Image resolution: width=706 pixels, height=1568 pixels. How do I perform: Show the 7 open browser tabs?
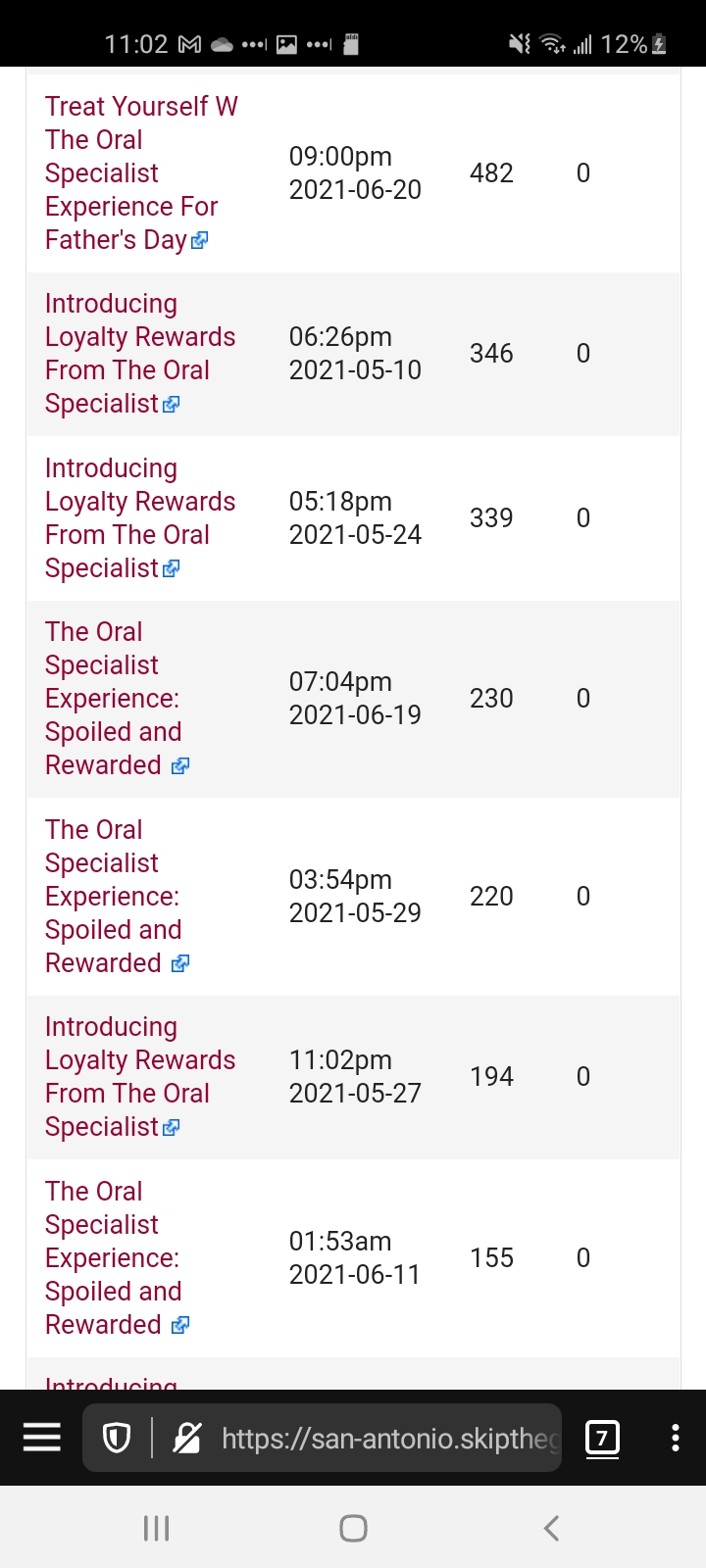pyautogui.click(x=602, y=1438)
